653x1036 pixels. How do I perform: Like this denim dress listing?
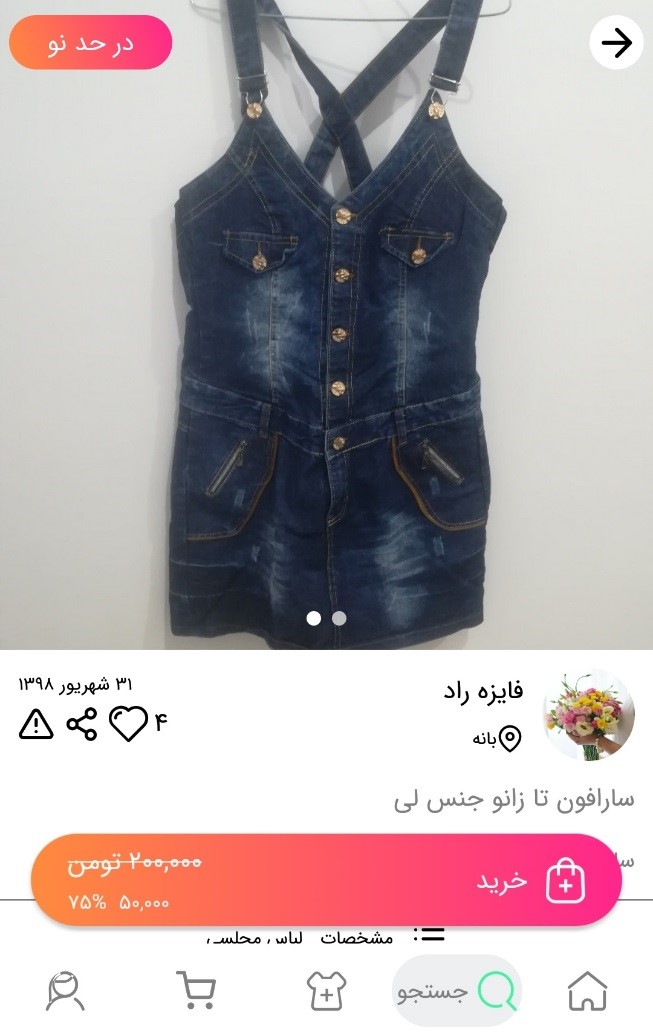click(x=128, y=723)
